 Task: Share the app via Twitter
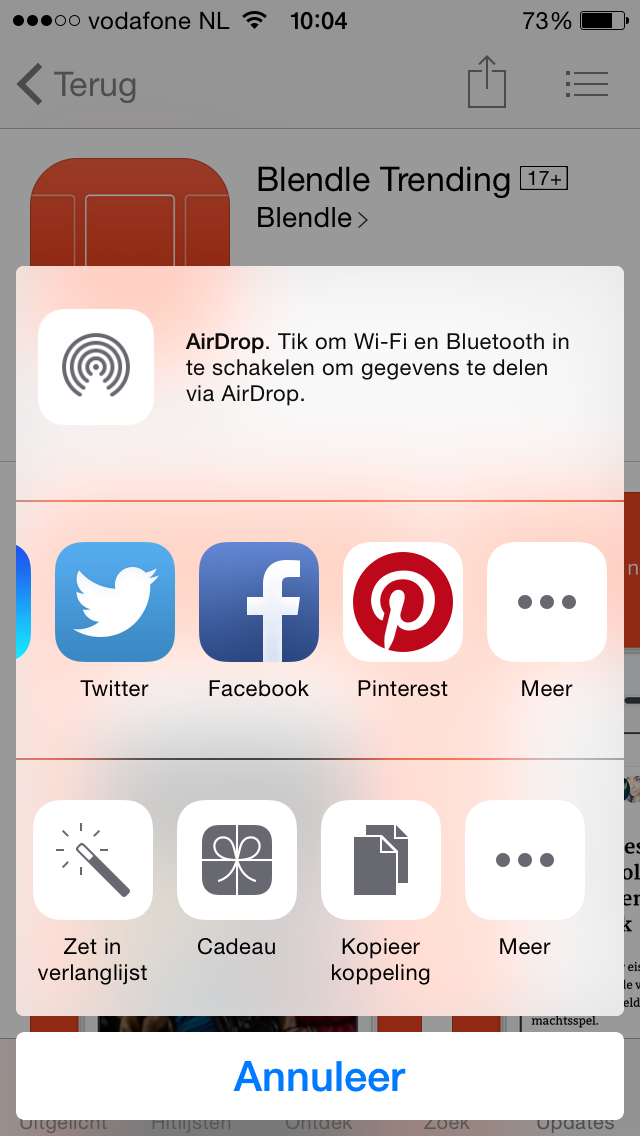pos(115,601)
